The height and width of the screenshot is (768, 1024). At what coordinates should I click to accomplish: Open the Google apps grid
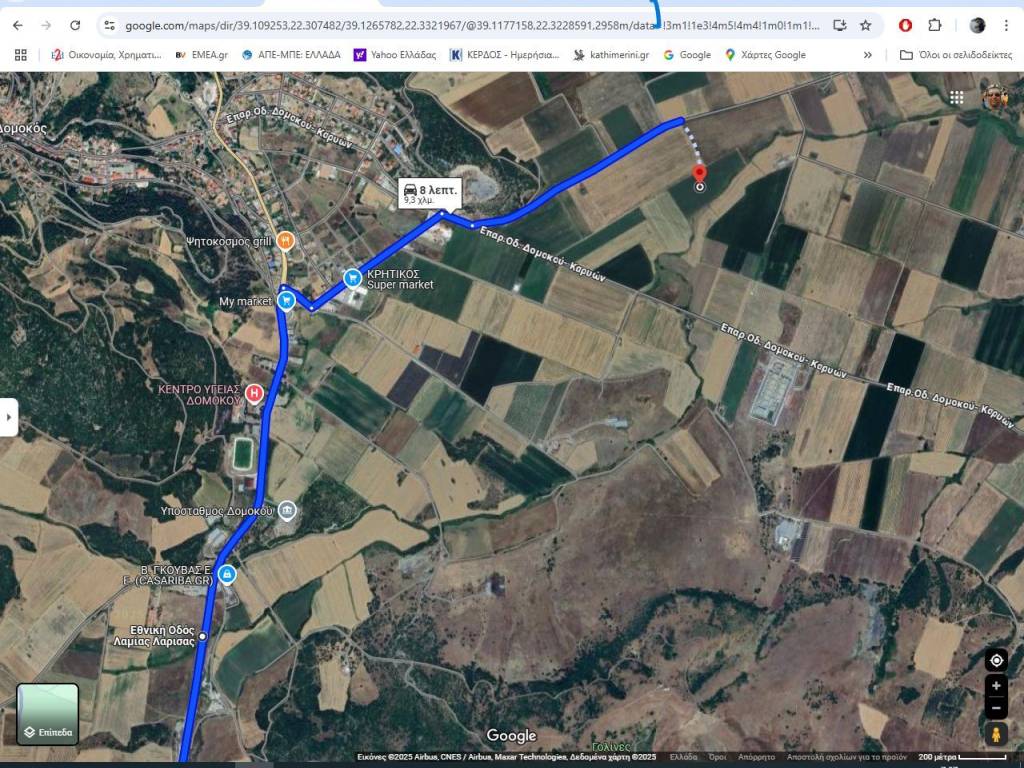(957, 97)
